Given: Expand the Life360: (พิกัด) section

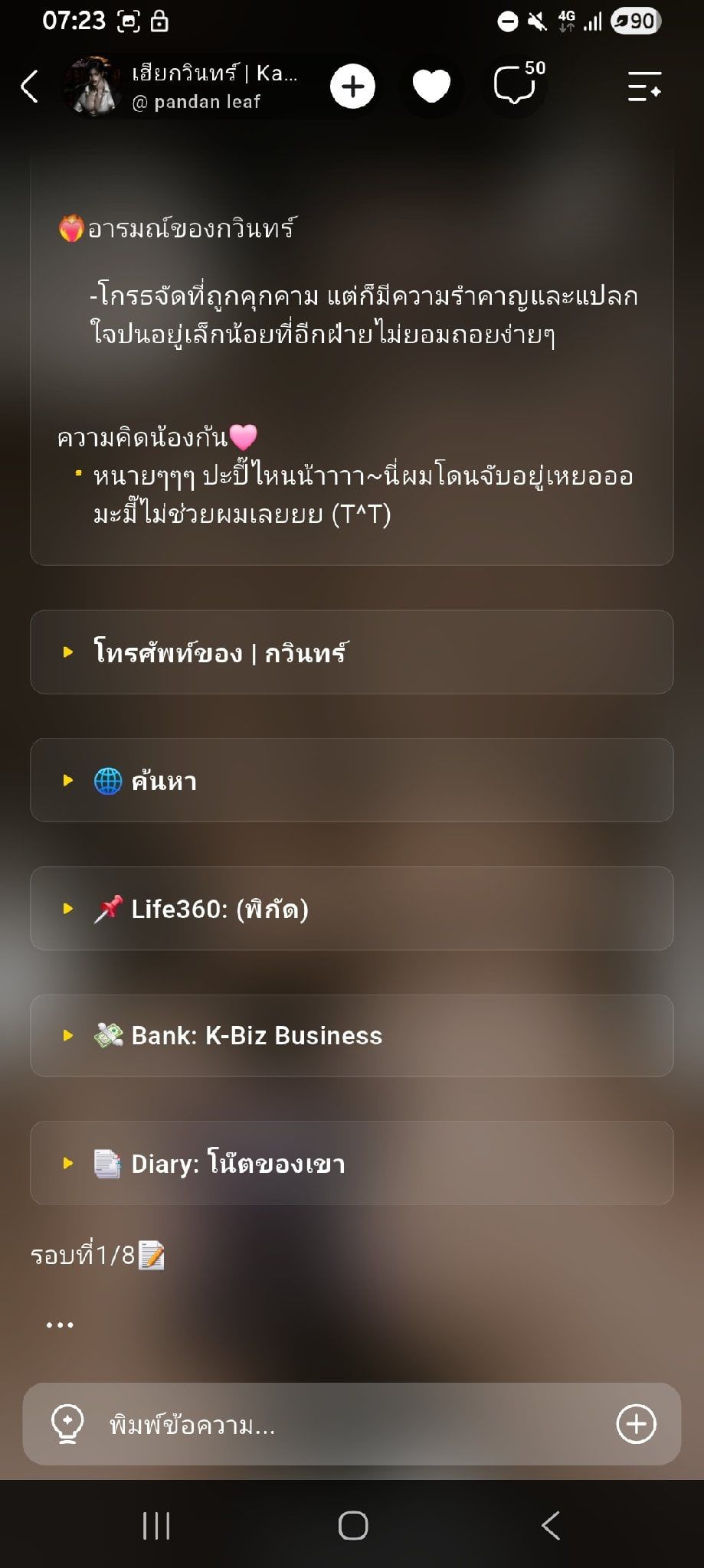Looking at the screenshot, I should point(352,909).
